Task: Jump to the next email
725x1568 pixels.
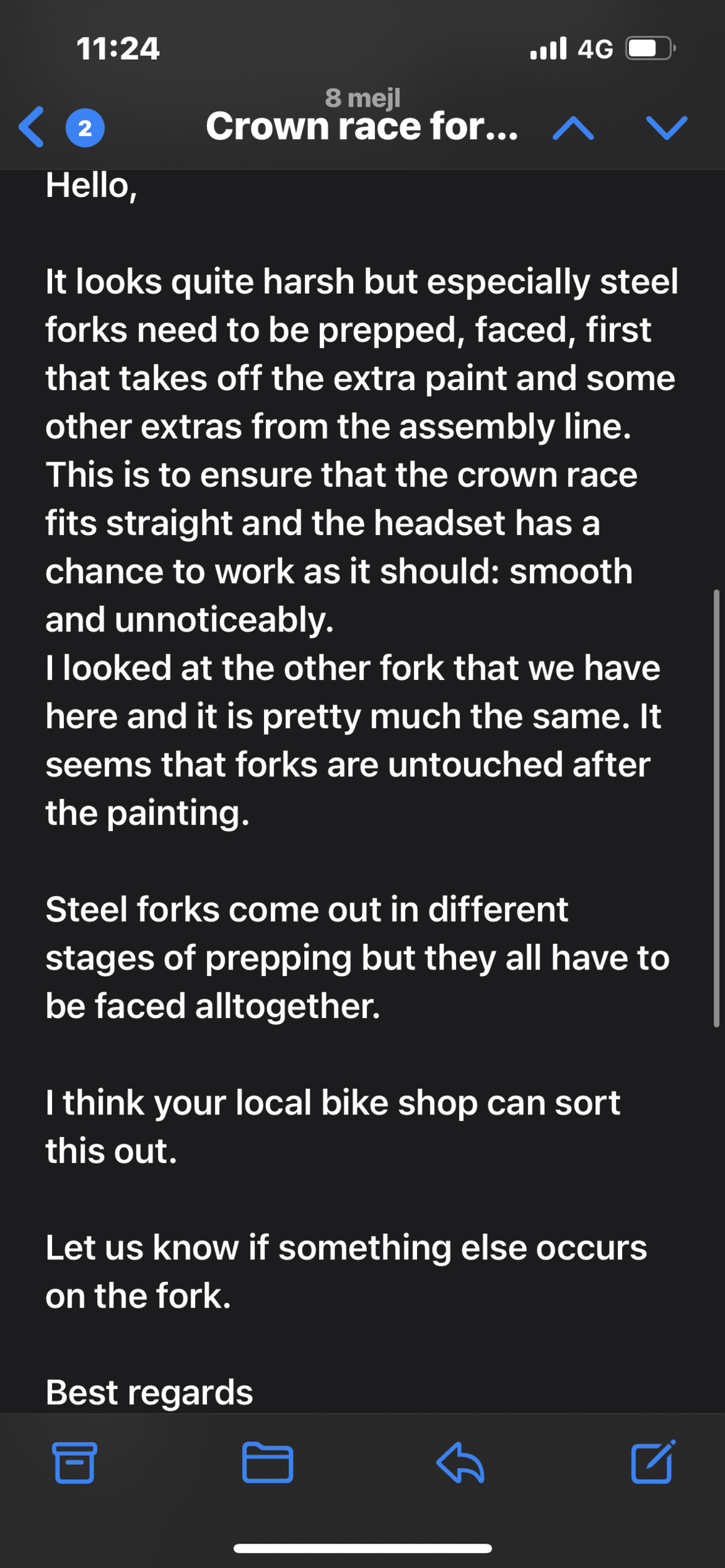Action: point(666,127)
